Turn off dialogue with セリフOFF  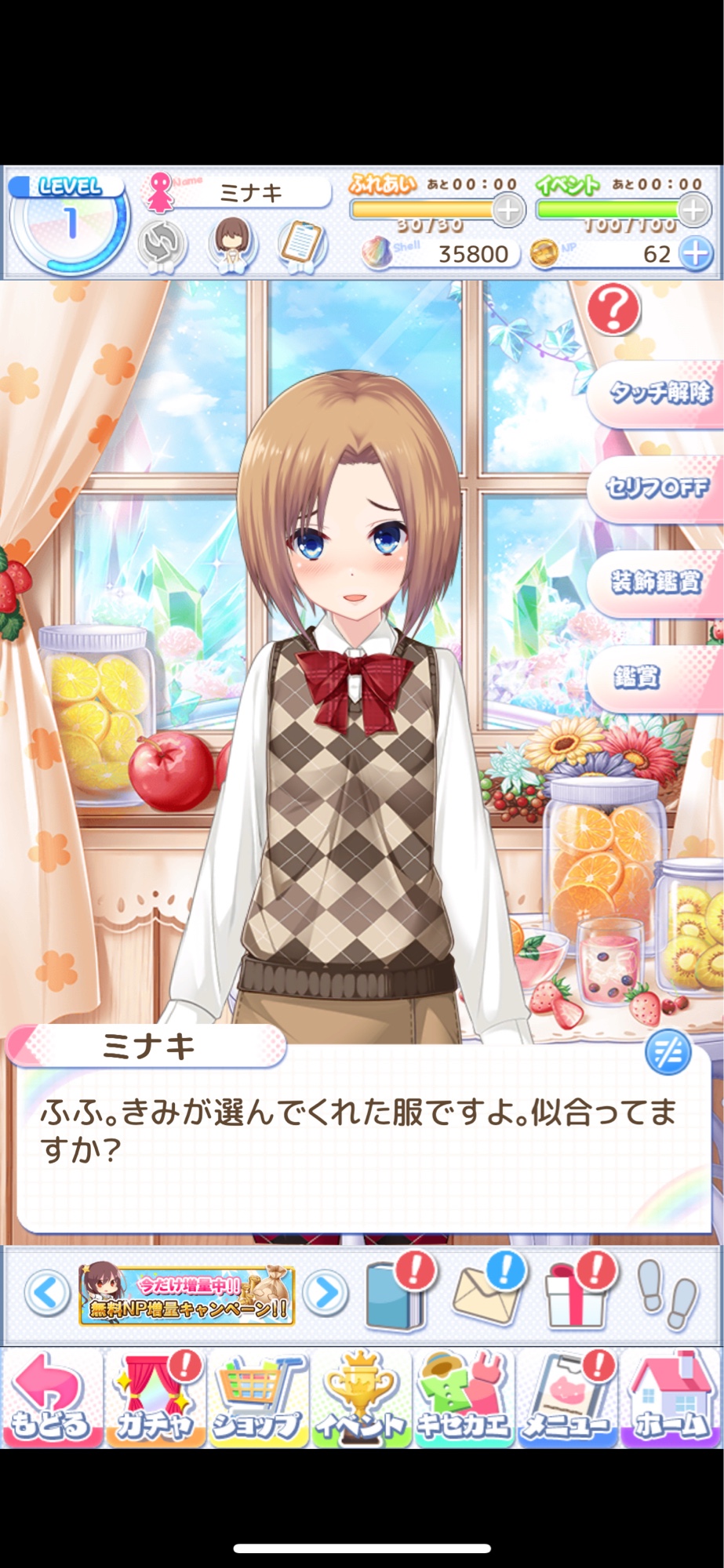click(657, 488)
